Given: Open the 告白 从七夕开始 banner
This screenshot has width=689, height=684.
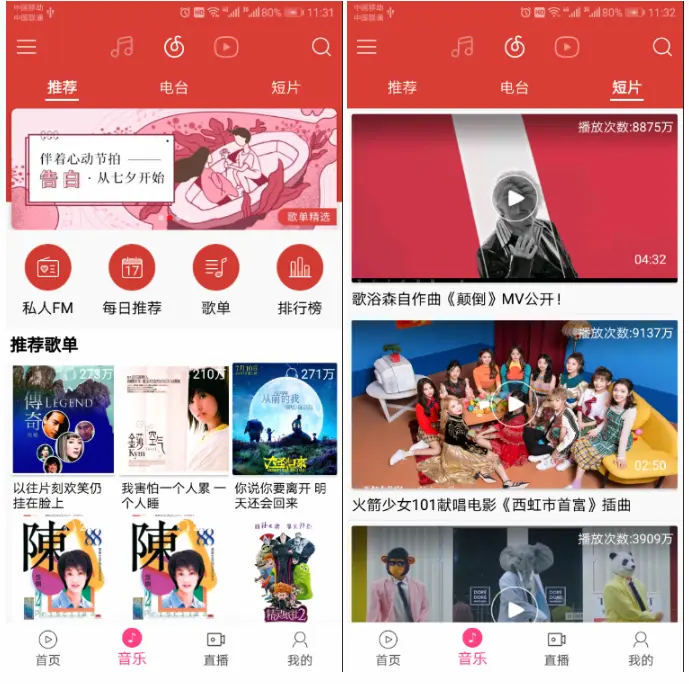Looking at the screenshot, I should click(x=173, y=168).
